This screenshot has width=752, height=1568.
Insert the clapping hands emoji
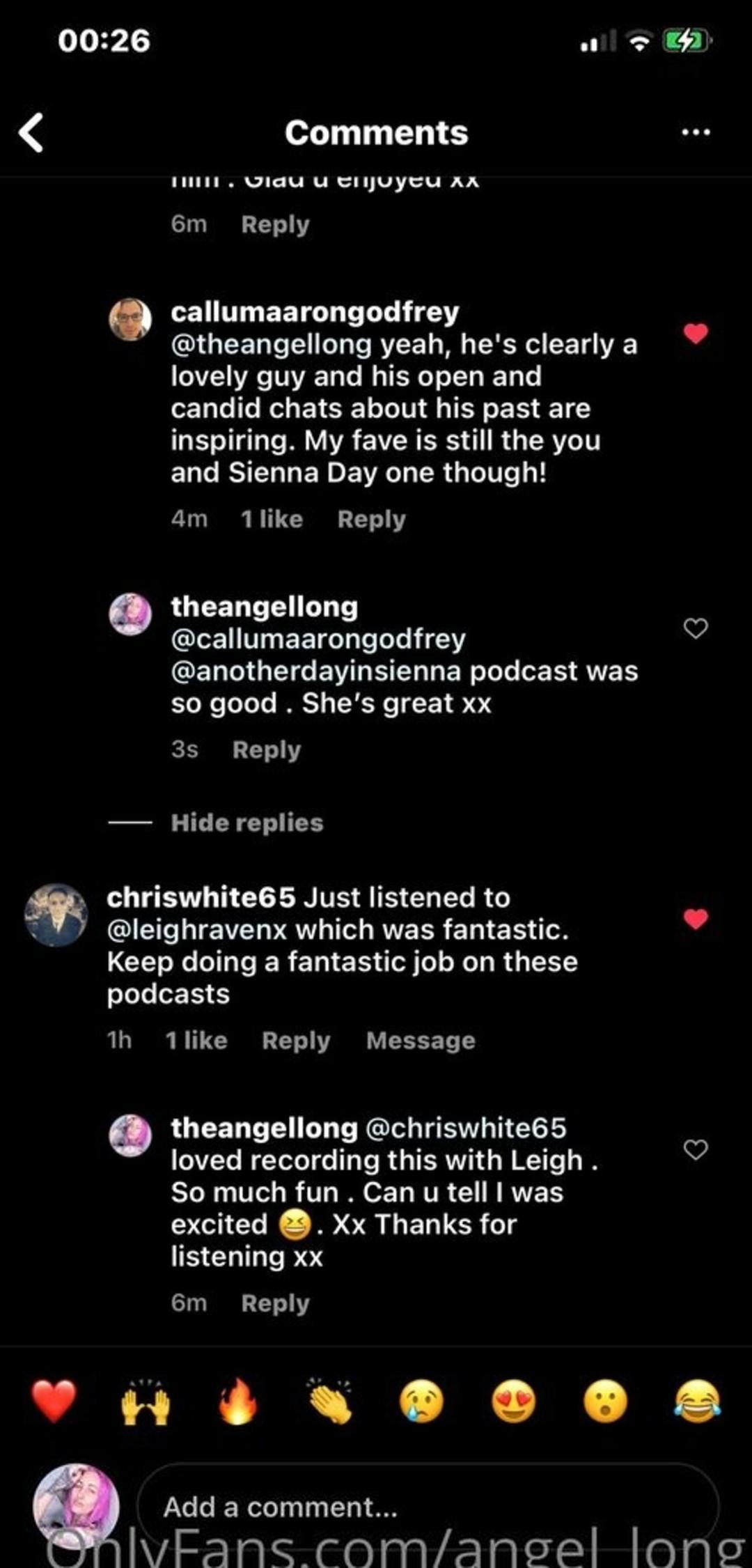330,1402
